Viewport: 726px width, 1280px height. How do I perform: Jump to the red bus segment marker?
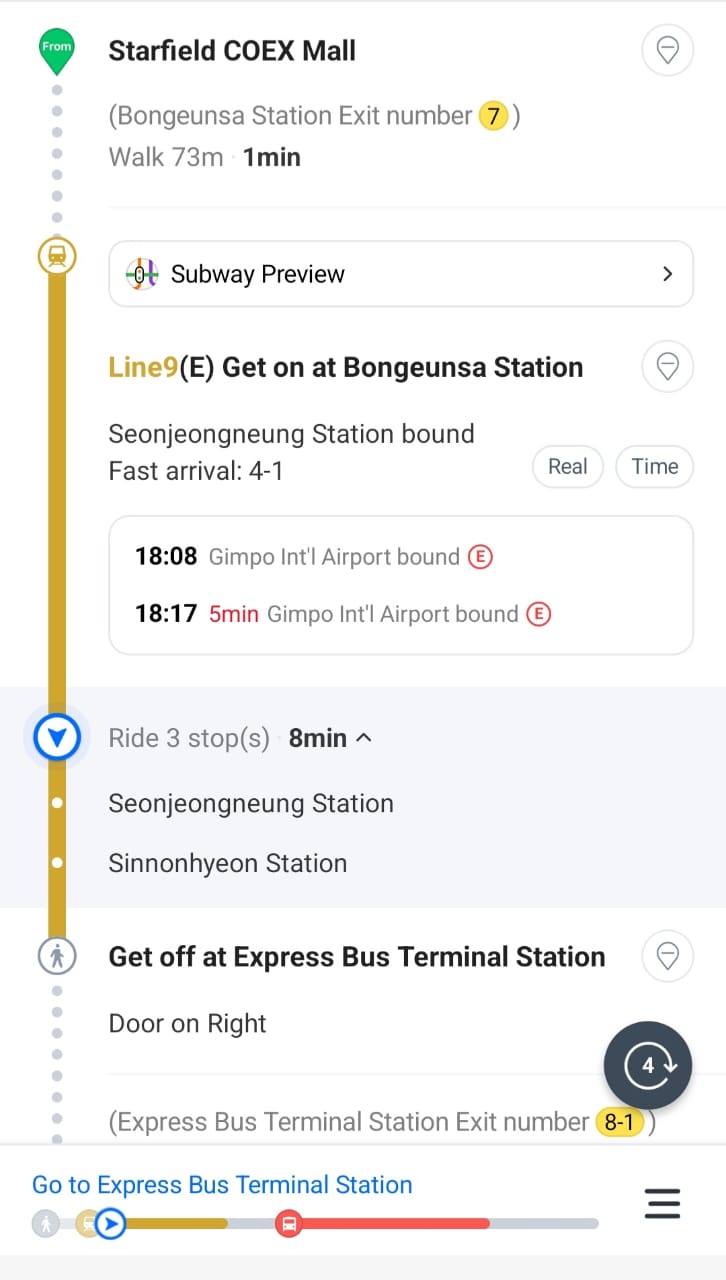289,1223
